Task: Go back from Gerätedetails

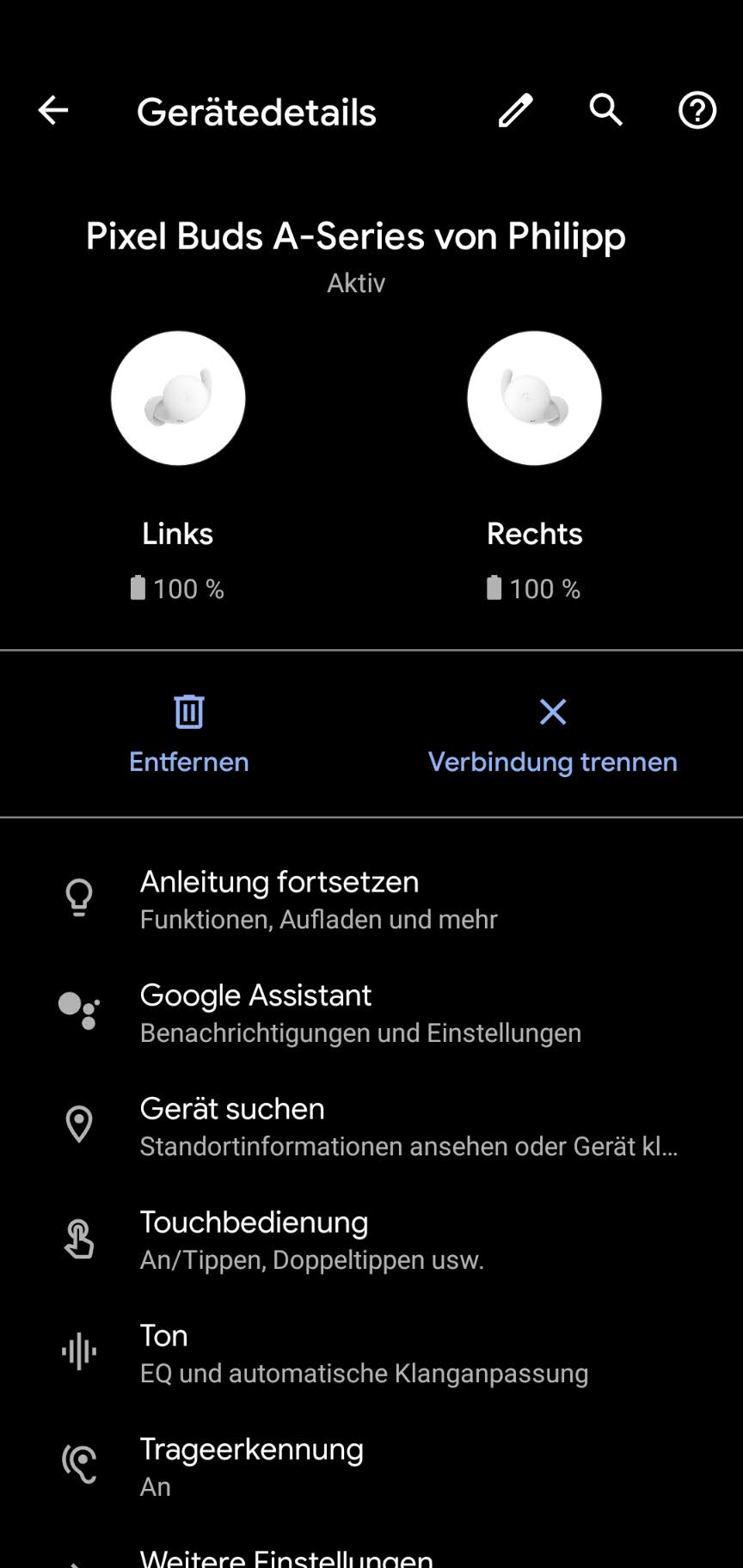Action: [52, 111]
